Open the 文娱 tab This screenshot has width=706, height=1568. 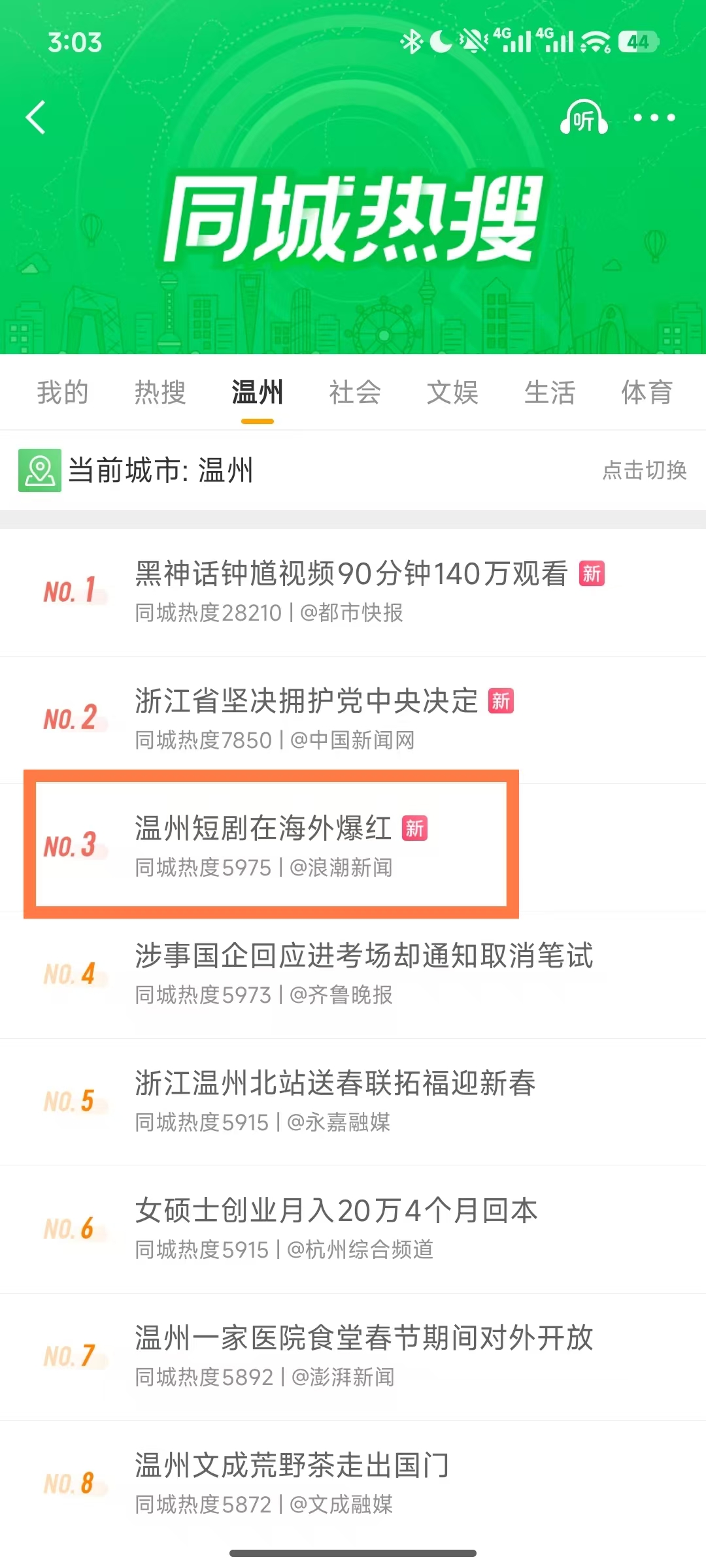tap(452, 393)
